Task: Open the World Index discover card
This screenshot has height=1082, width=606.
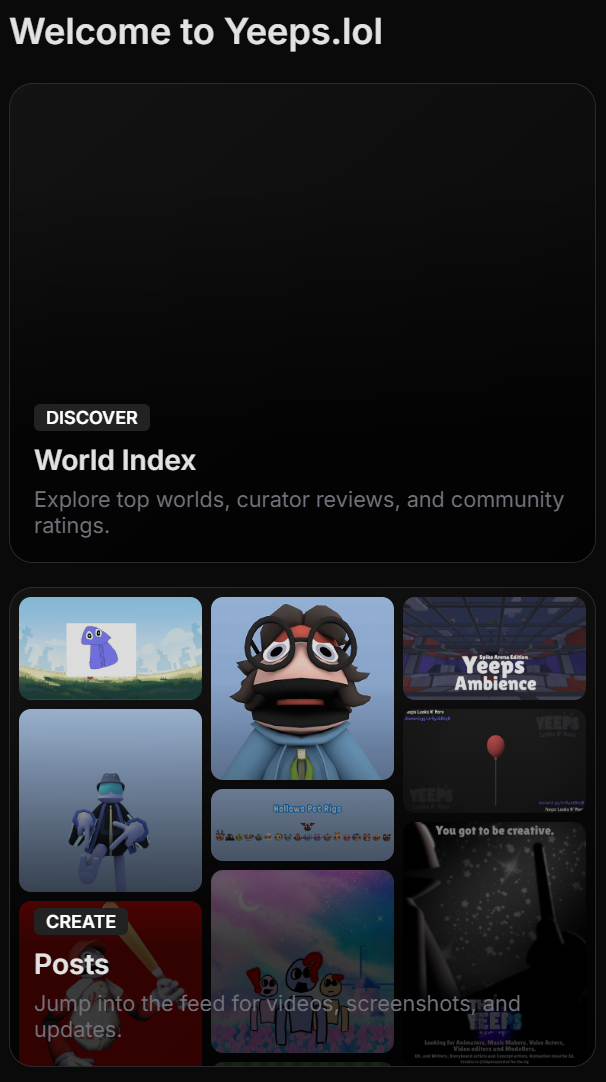Action: point(302,323)
